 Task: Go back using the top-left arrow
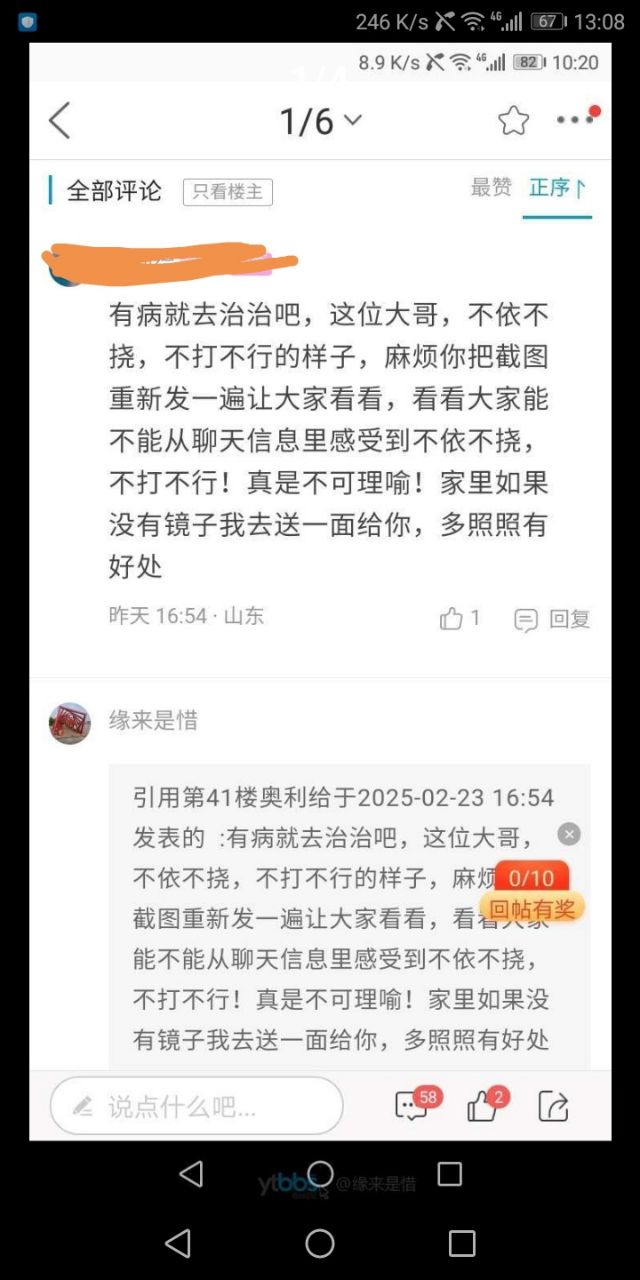click(x=60, y=121)
